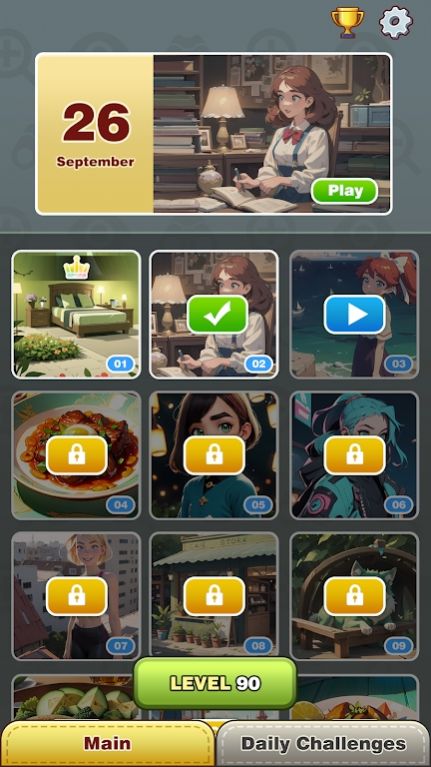431x767 pixels.
Task: Select locked level 08 store tile
Action: click(x=214, y=596)
